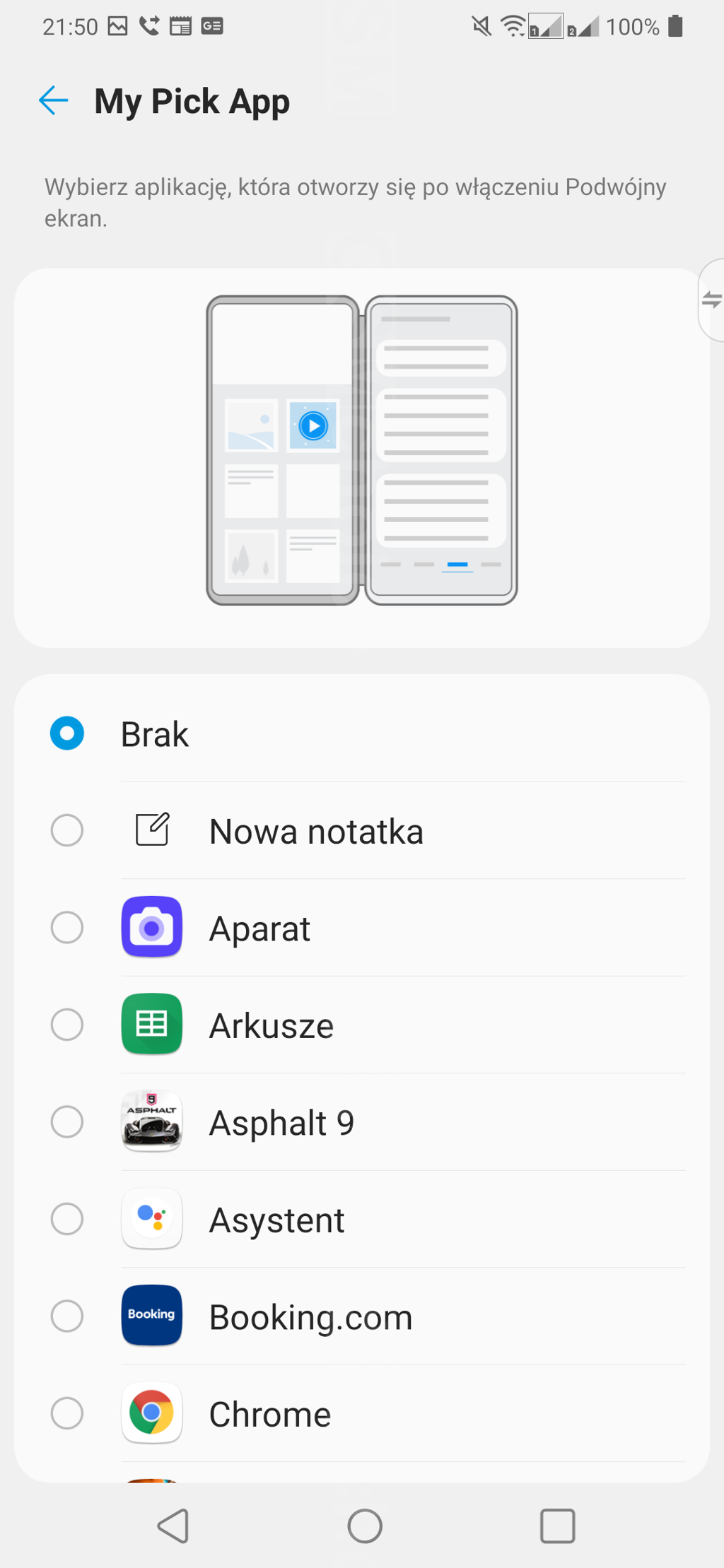724x1568 pixels.
Task: Choose Chrome as pick app
Action: click(362, 1413)
